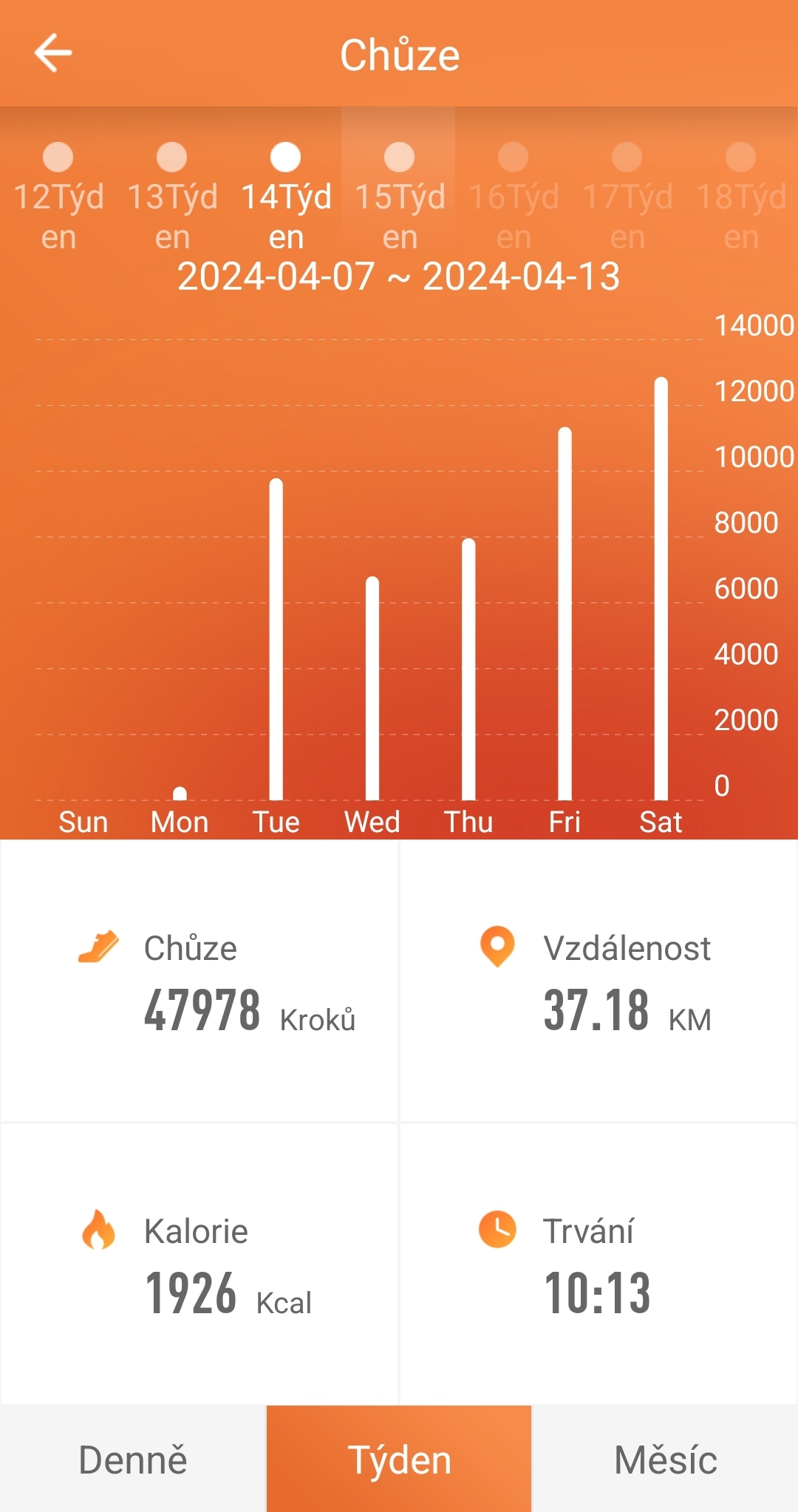Select week 13Týden in the timeline
The image size is (798, 1512).
(x=172, y=197)
